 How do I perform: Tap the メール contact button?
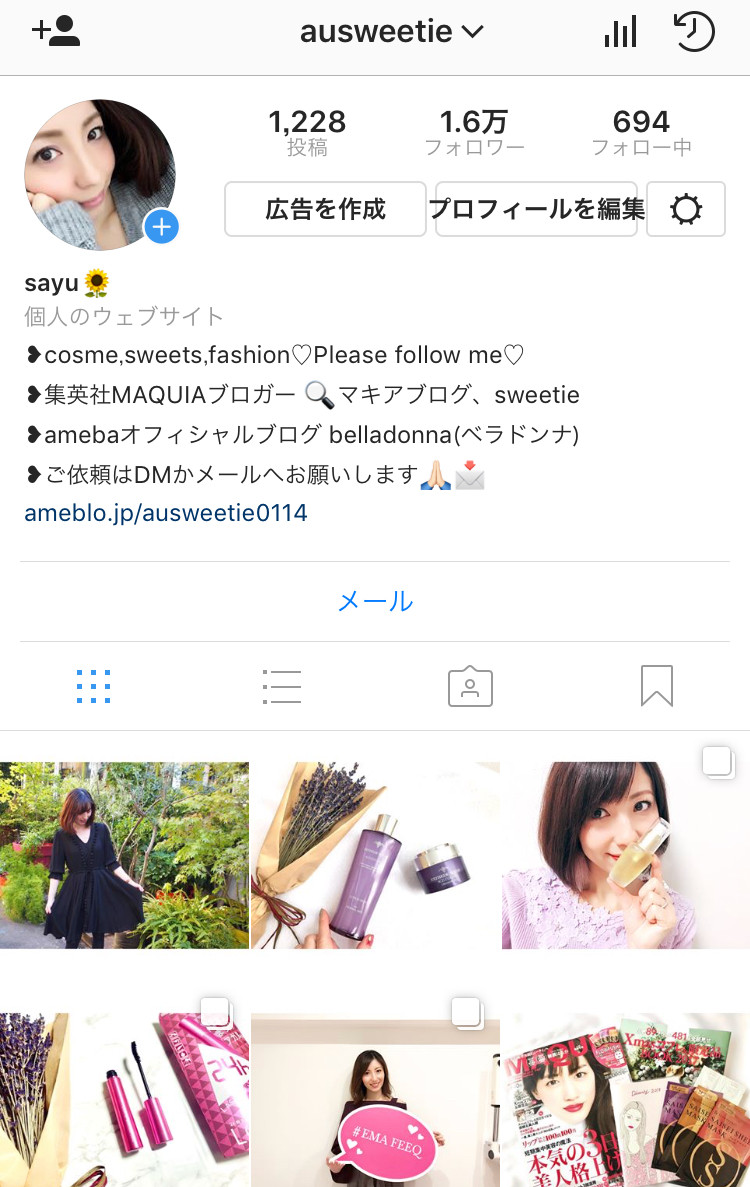click(375, 601)
